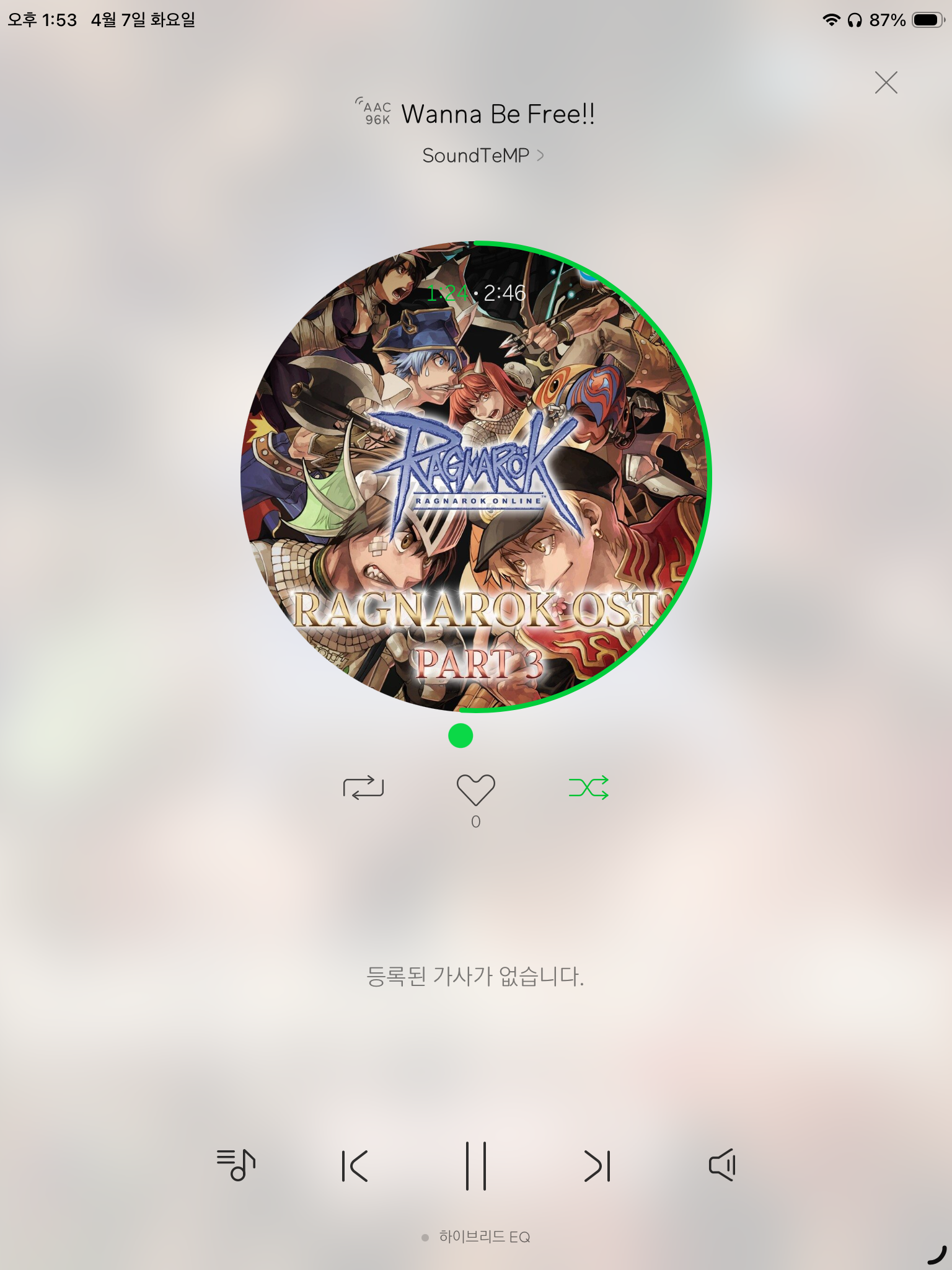Open the SoundTeMP artist page
The image size is (952, 1270).
pos(482,156)
